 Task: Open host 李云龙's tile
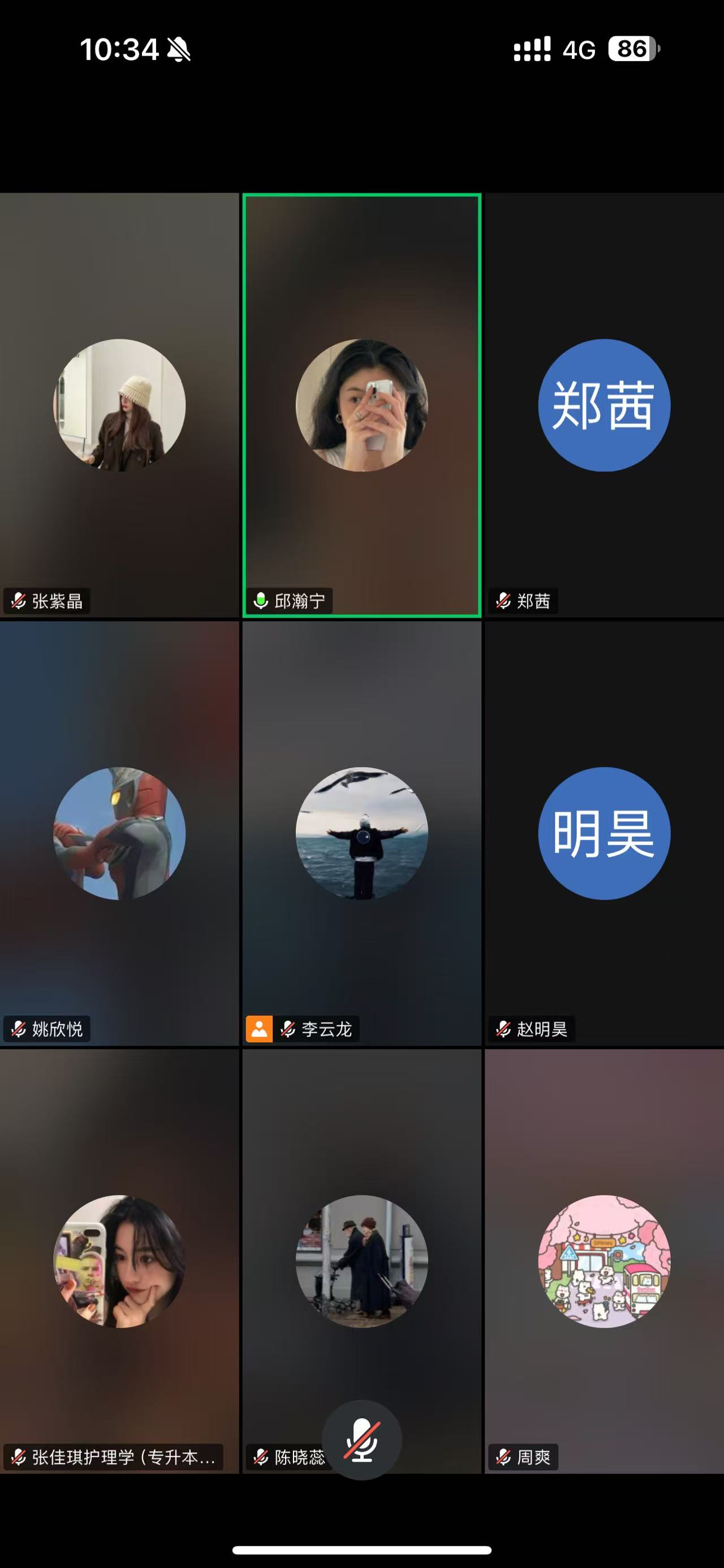coord(361,833)
